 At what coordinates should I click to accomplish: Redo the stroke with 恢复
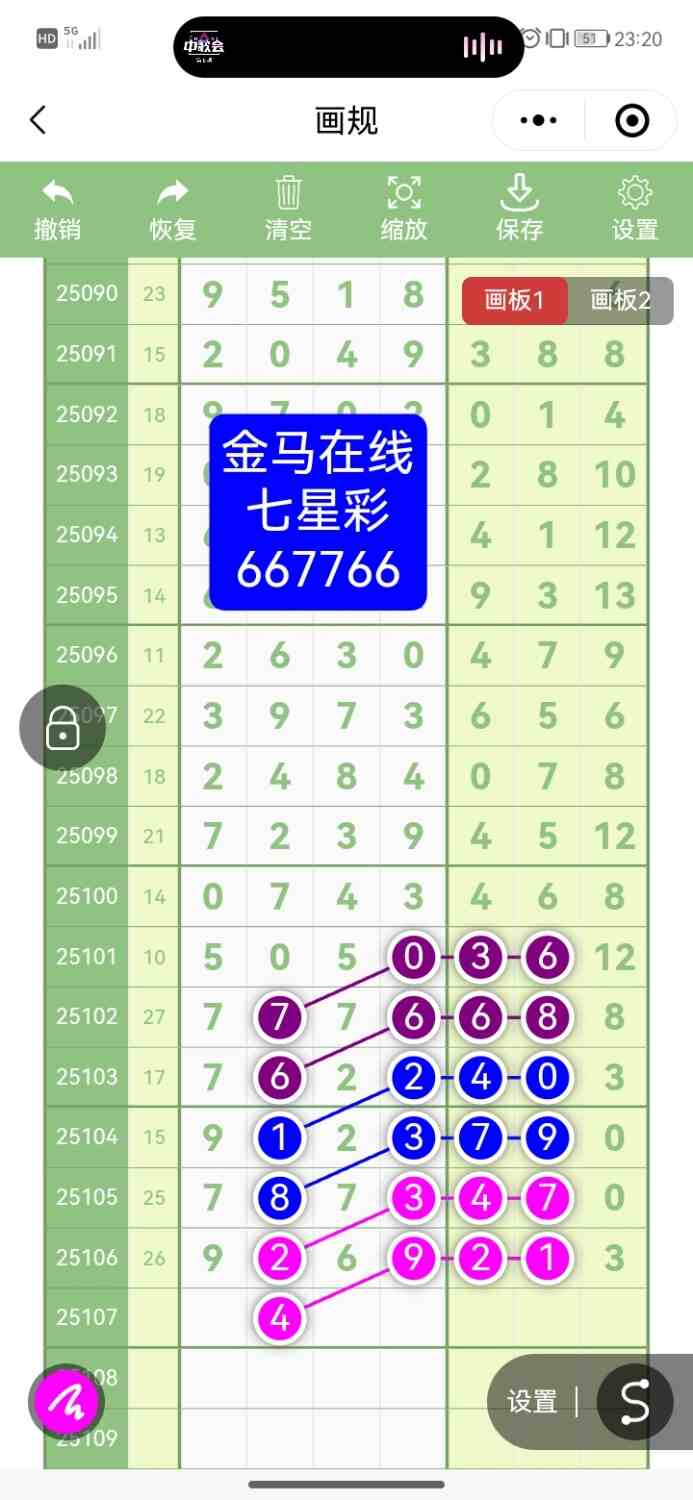tap(173, 209)
